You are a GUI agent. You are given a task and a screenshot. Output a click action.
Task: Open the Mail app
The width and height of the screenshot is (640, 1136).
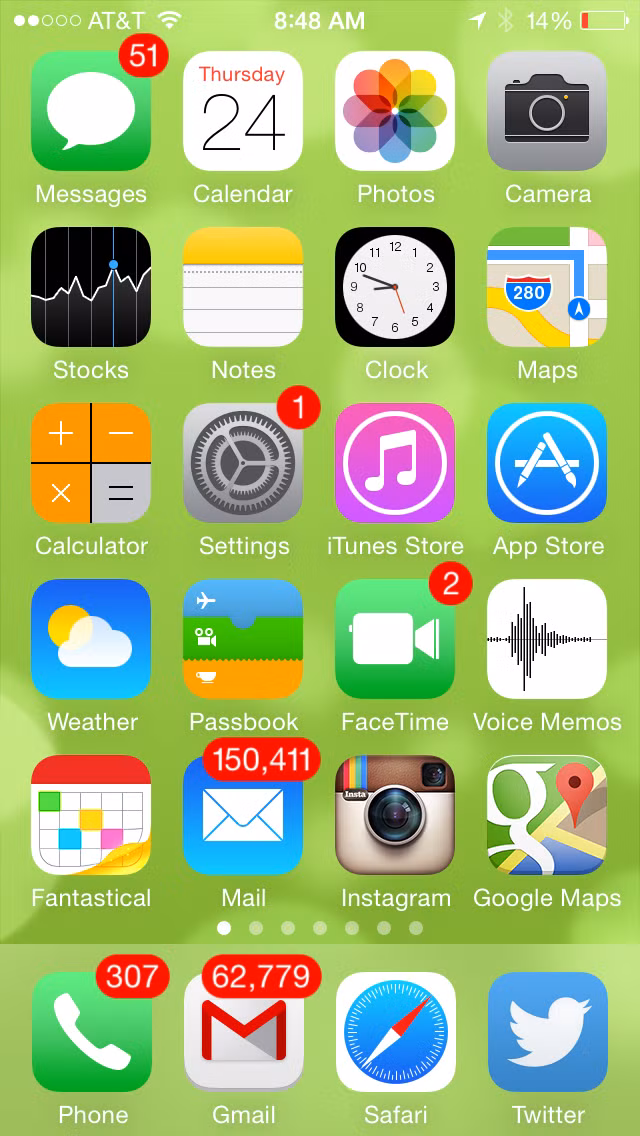coord(243,815)
